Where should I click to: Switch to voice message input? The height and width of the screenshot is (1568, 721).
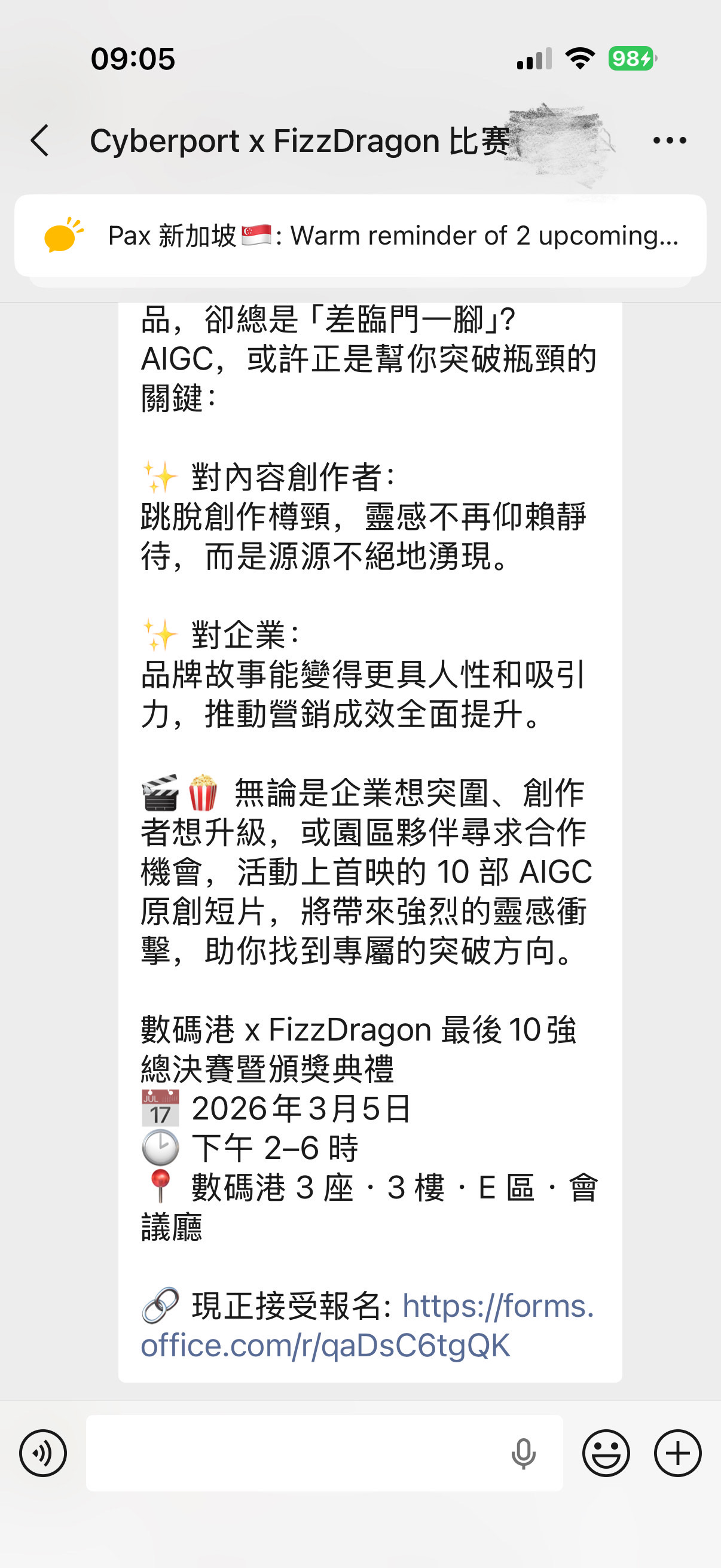tap(43, 1453)
